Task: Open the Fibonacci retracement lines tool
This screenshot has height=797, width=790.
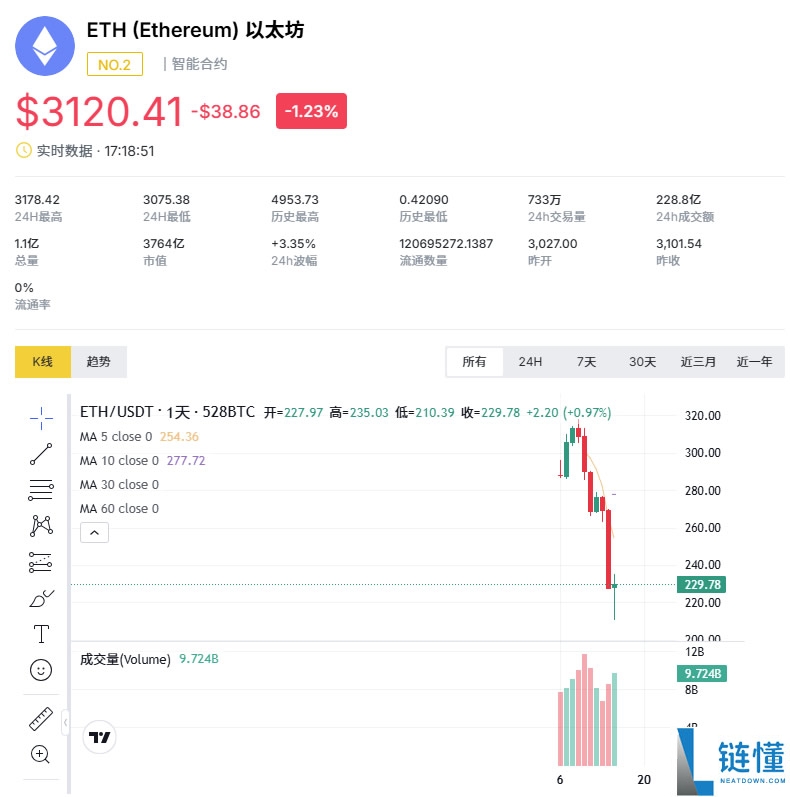Action: pyautogui.click(x=41, y=490)
